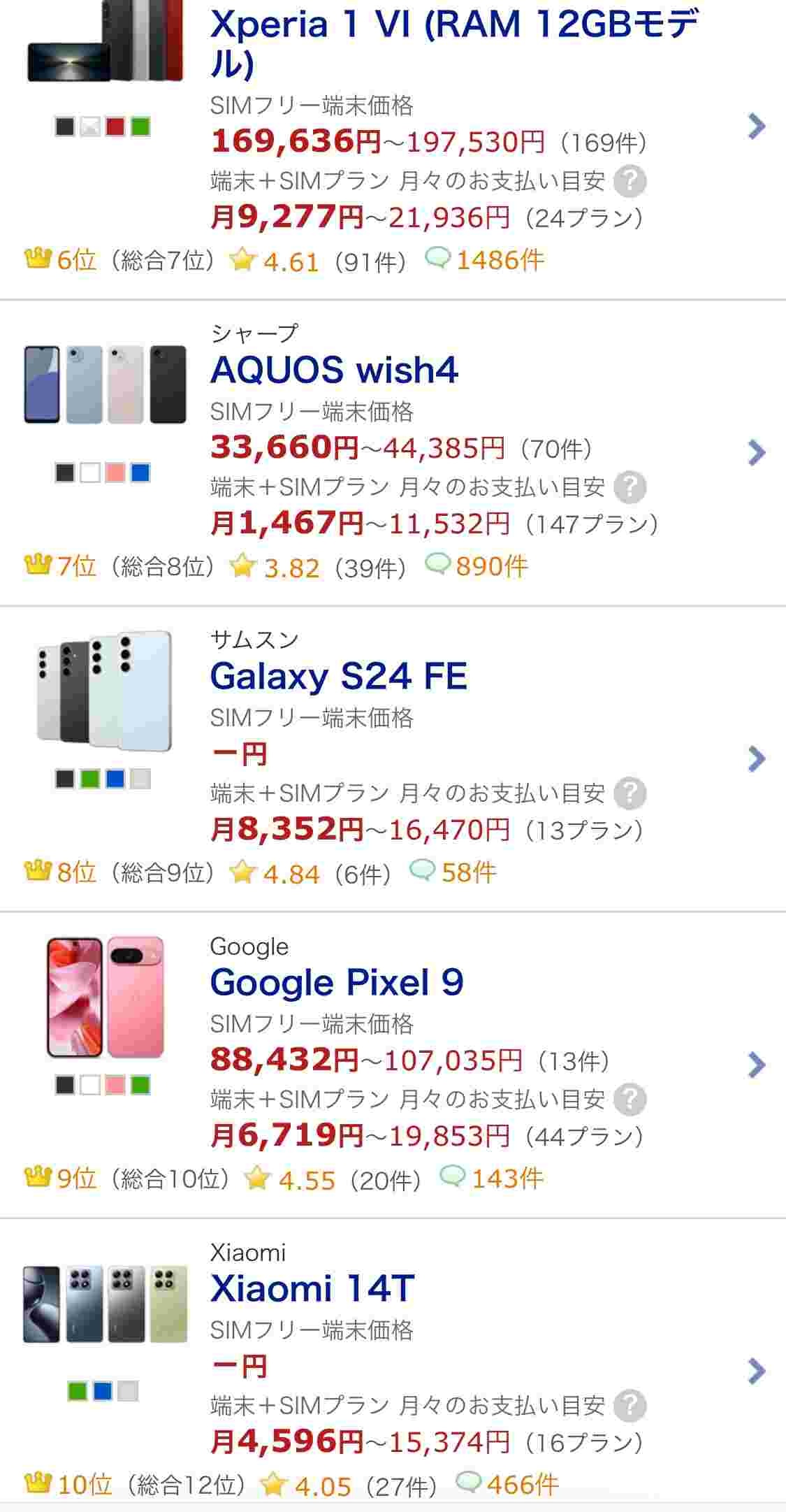Open the Google Pixel 9 phone image
Screen dimensions: 786x1512
pos(105,998)
